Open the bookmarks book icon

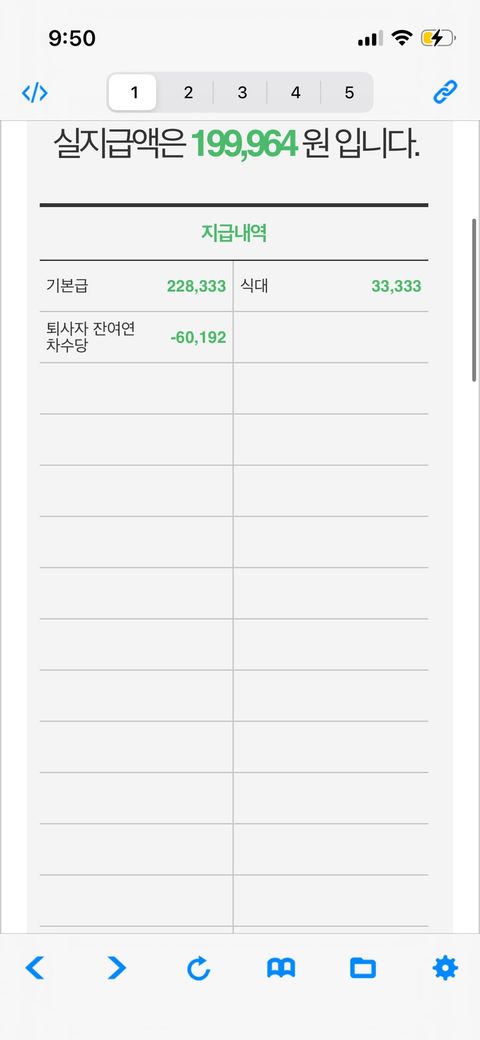coord(281,968)
